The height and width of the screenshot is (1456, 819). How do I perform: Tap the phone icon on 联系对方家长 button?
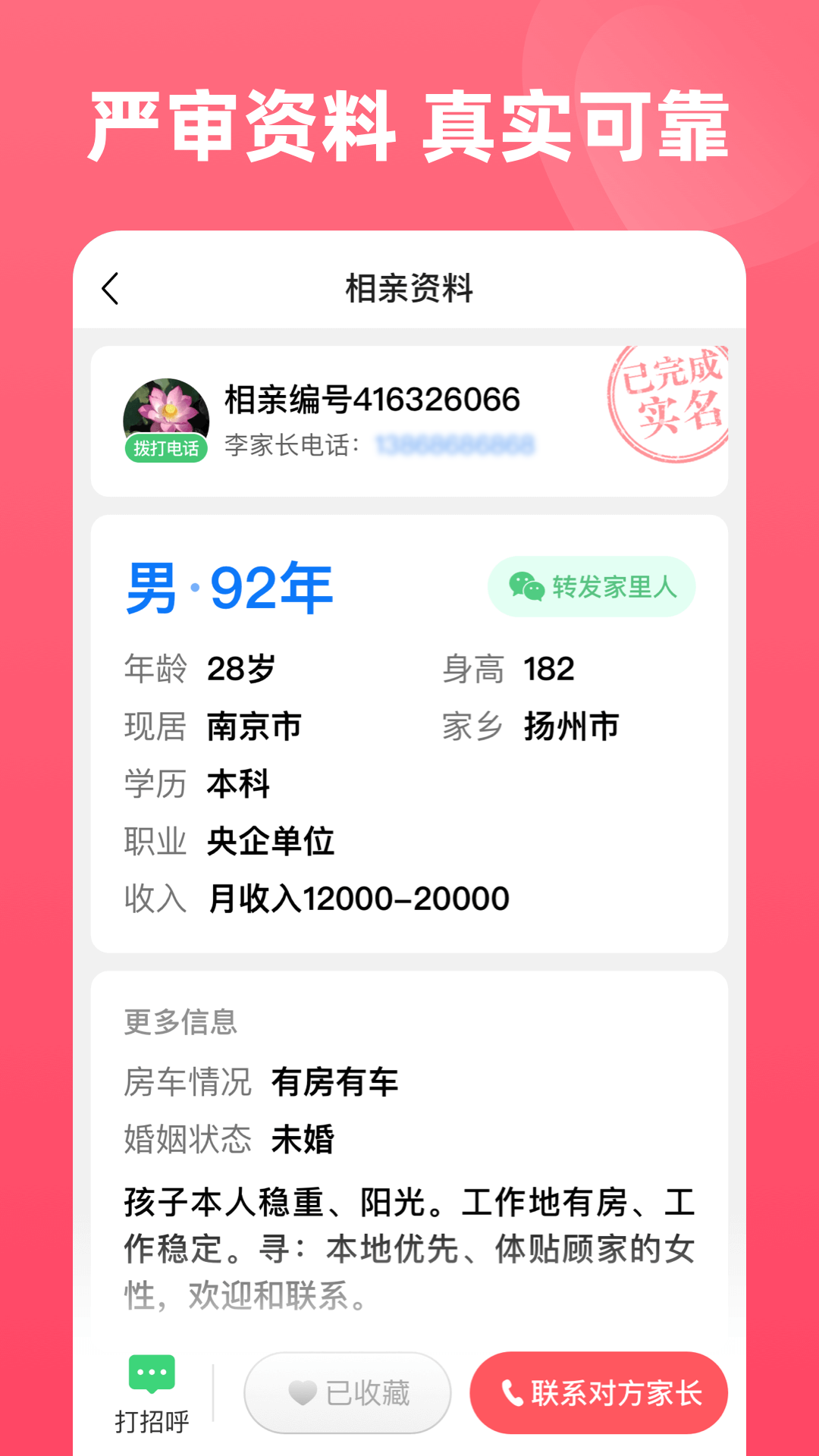click(x=511, y=1392)
